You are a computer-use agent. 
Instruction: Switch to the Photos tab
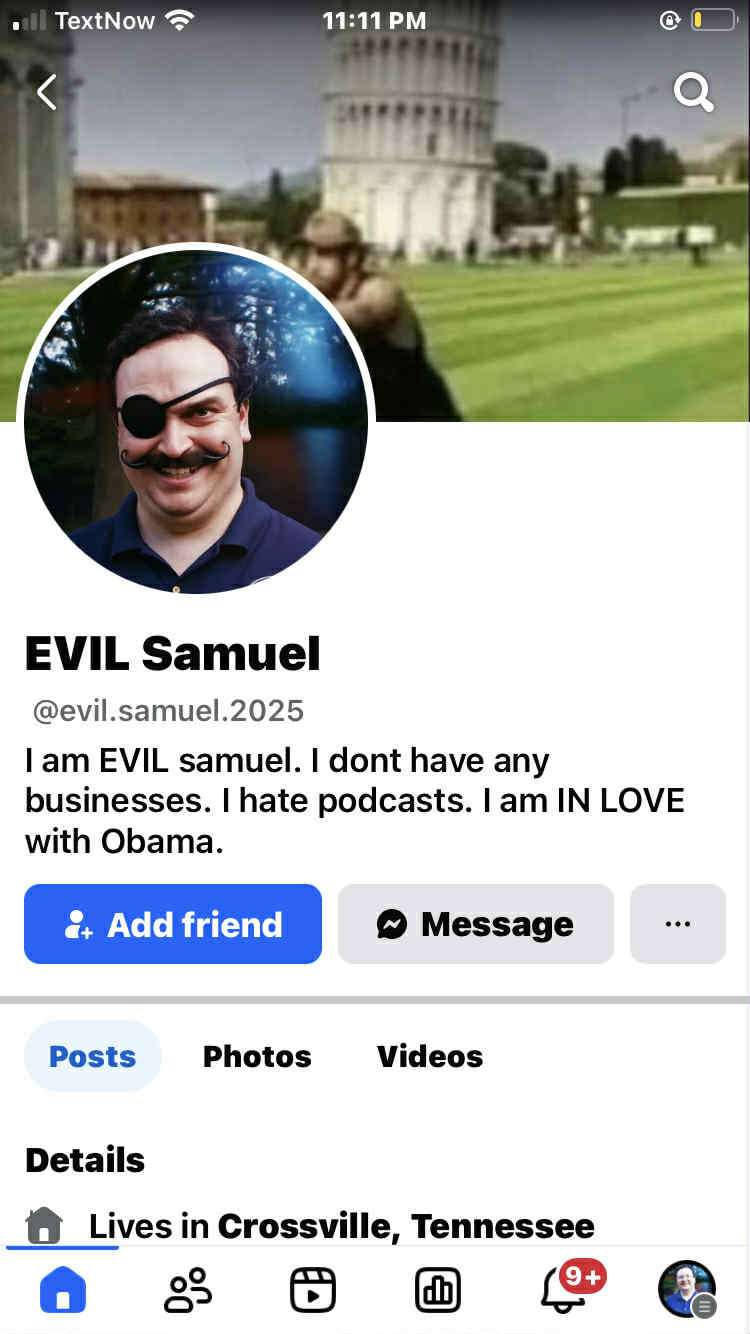[257, 1056]
